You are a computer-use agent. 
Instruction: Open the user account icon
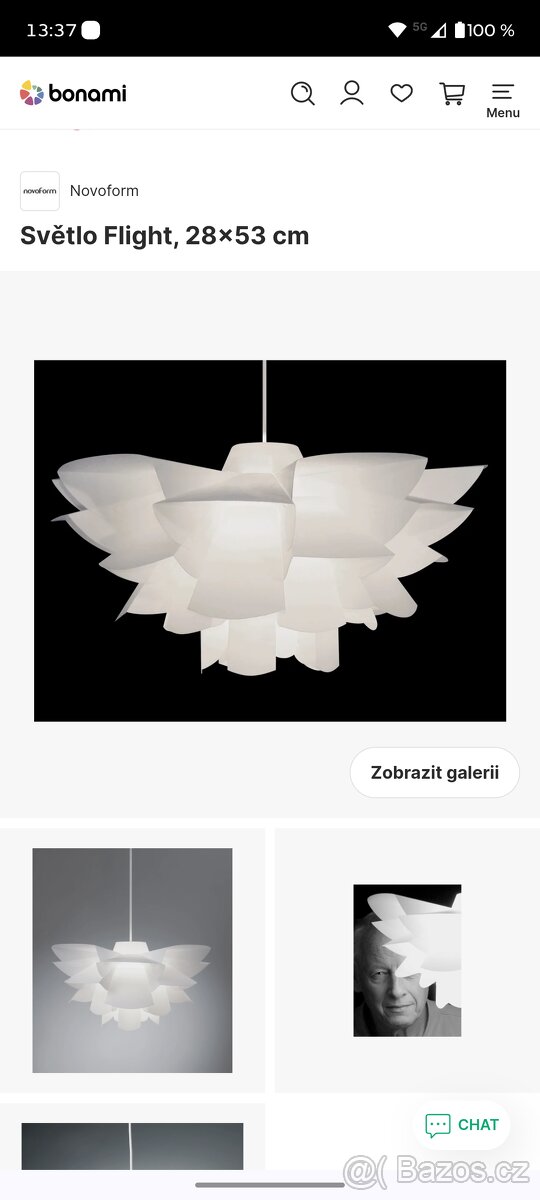tap(352, 93)
